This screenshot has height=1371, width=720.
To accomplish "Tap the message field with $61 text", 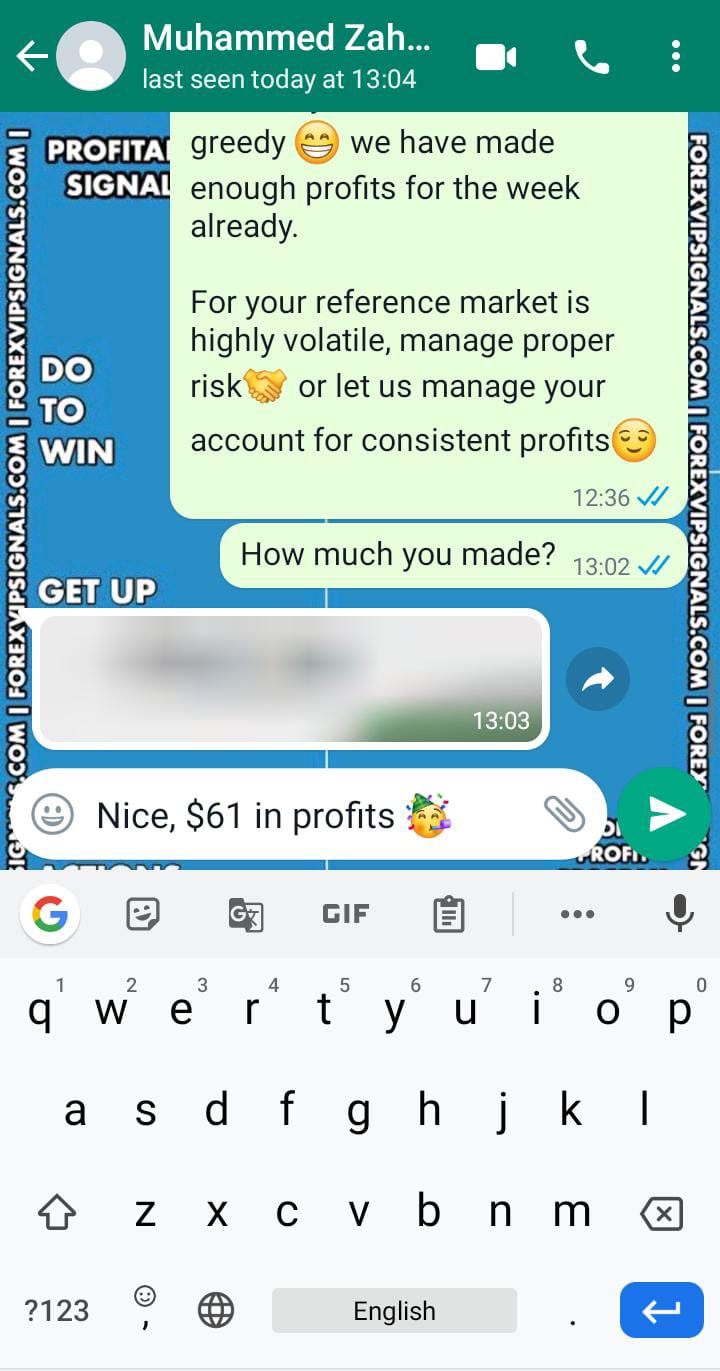I will coord(300,816).
